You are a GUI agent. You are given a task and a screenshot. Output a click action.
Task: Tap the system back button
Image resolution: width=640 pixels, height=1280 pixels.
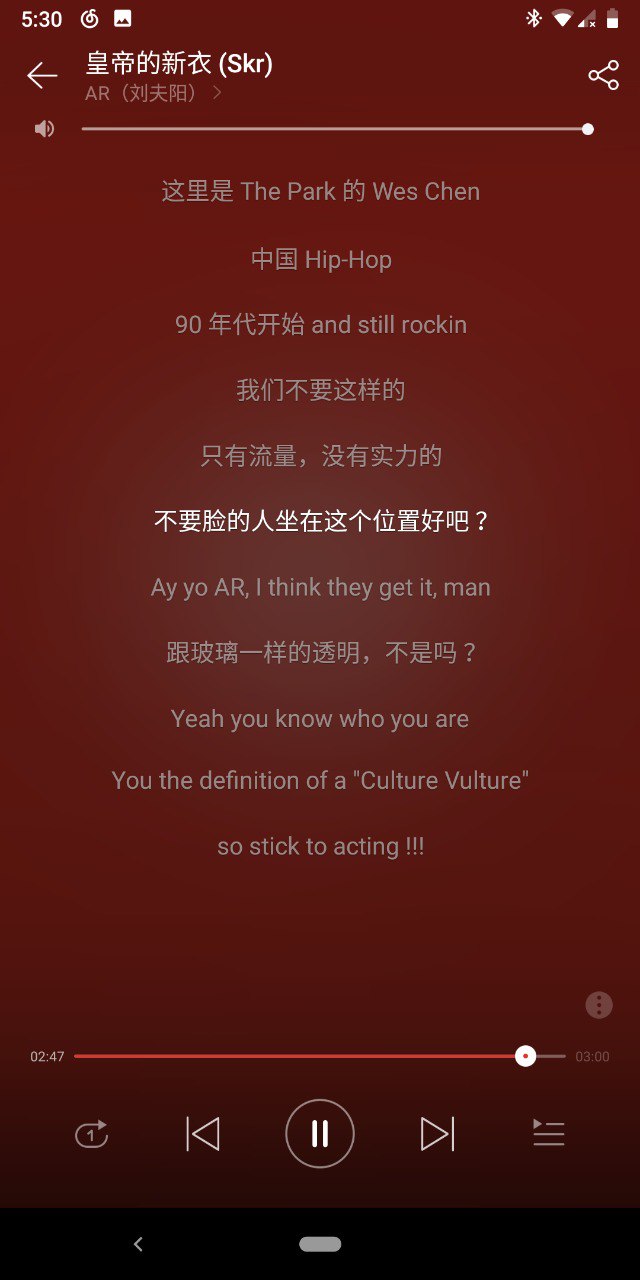(138, 1244)
